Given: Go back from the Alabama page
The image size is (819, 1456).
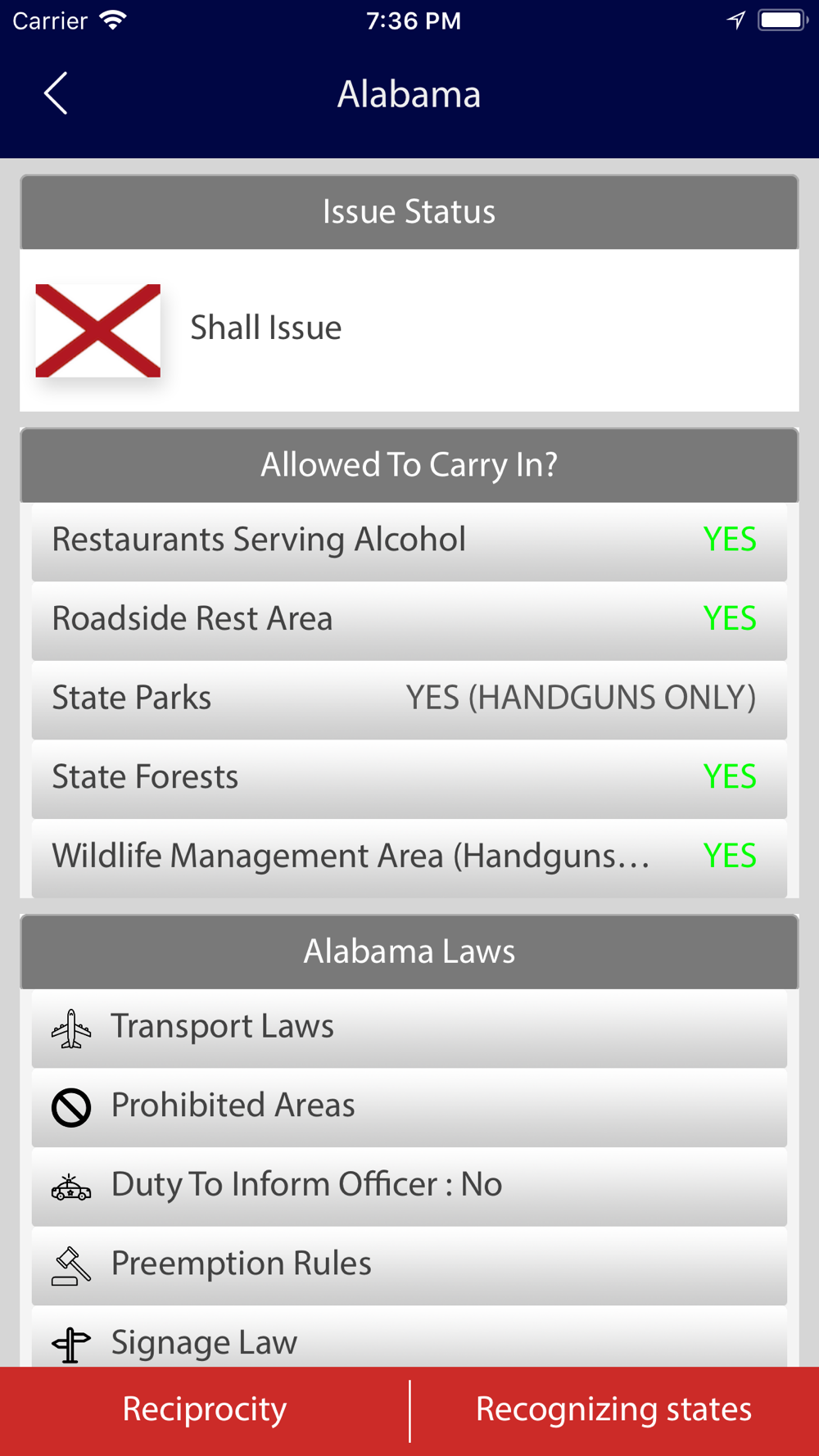Looking at the screenshot, I should coord(56,93).
